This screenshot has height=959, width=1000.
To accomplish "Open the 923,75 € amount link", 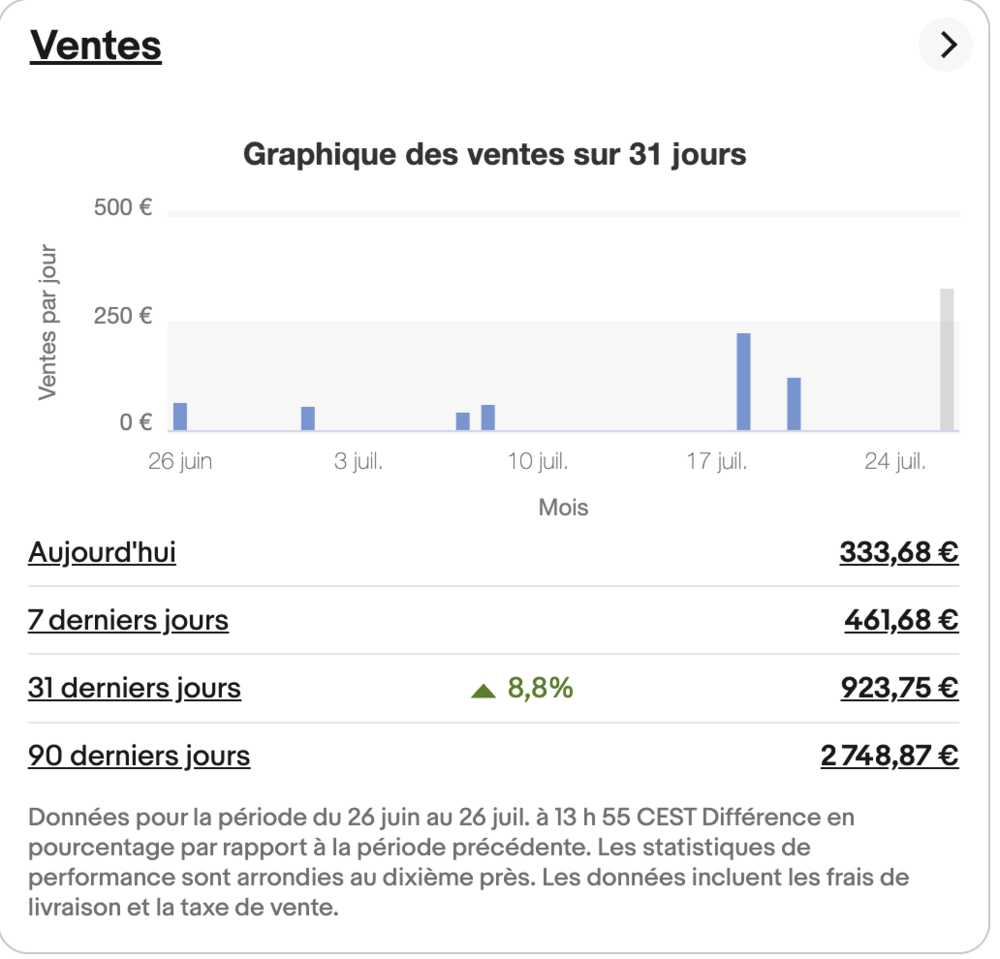I will [899, 688].
